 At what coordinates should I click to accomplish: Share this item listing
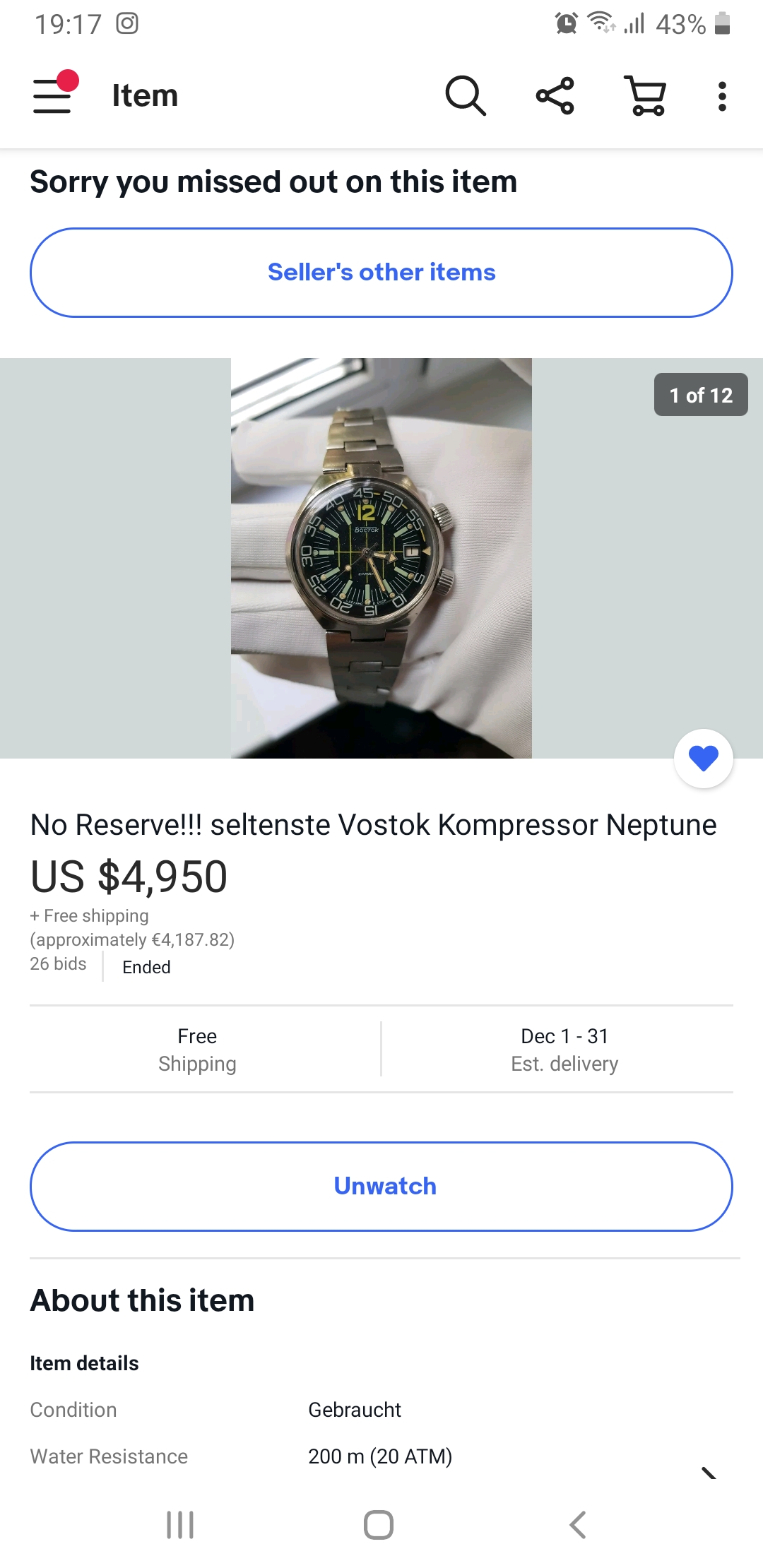point(555,95)
